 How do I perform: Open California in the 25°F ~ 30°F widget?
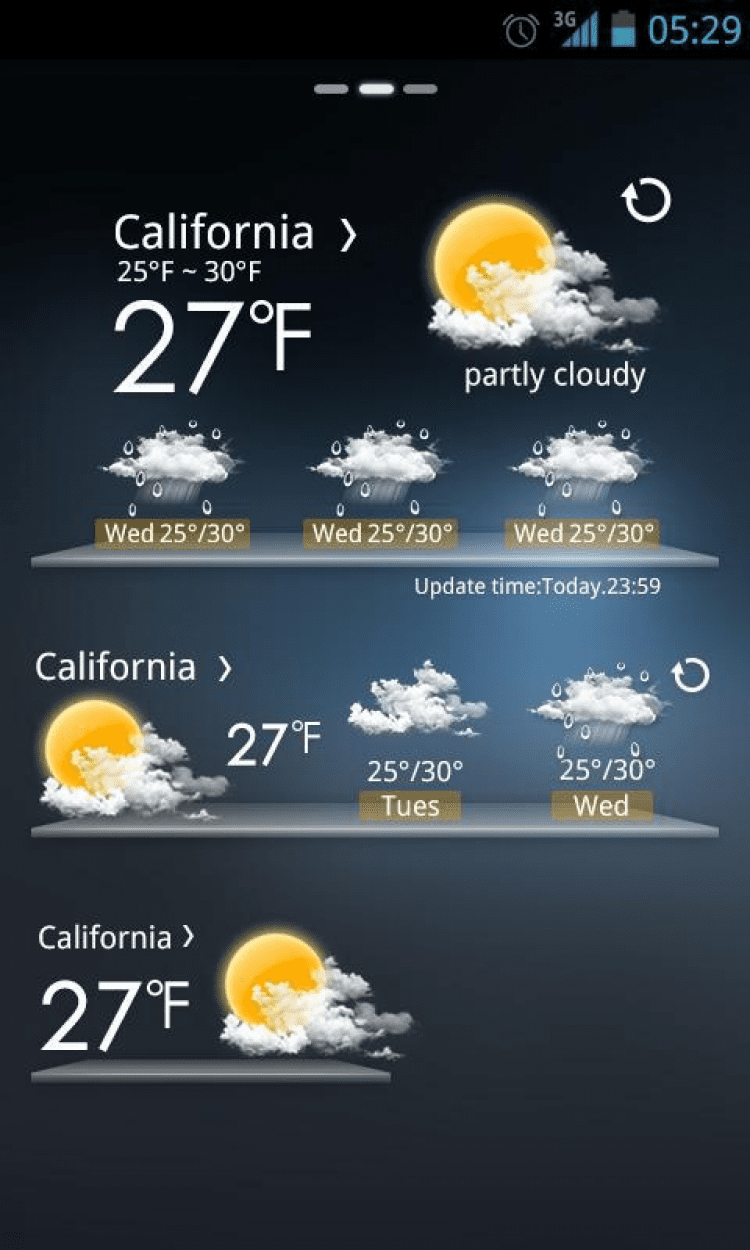click(234, 233)
